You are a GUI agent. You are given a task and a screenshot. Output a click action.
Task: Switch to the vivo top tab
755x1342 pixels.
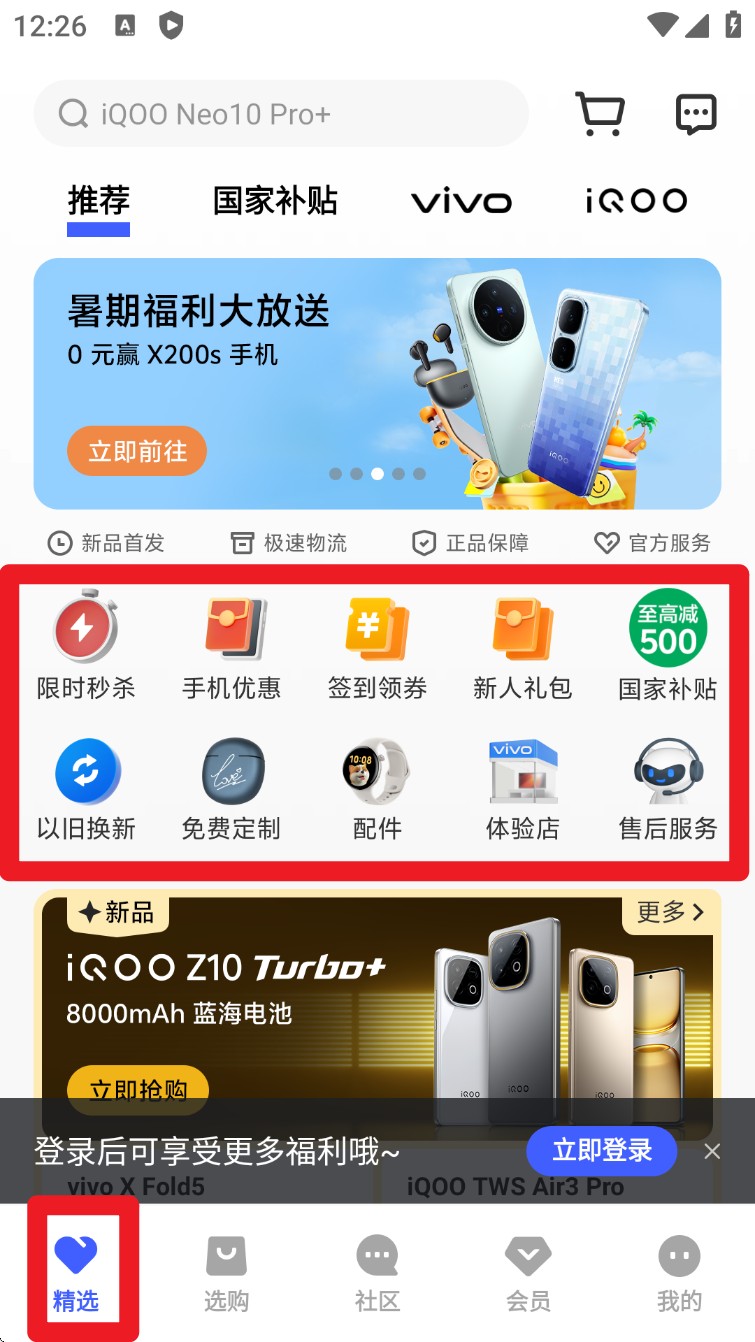click(461, 201)
